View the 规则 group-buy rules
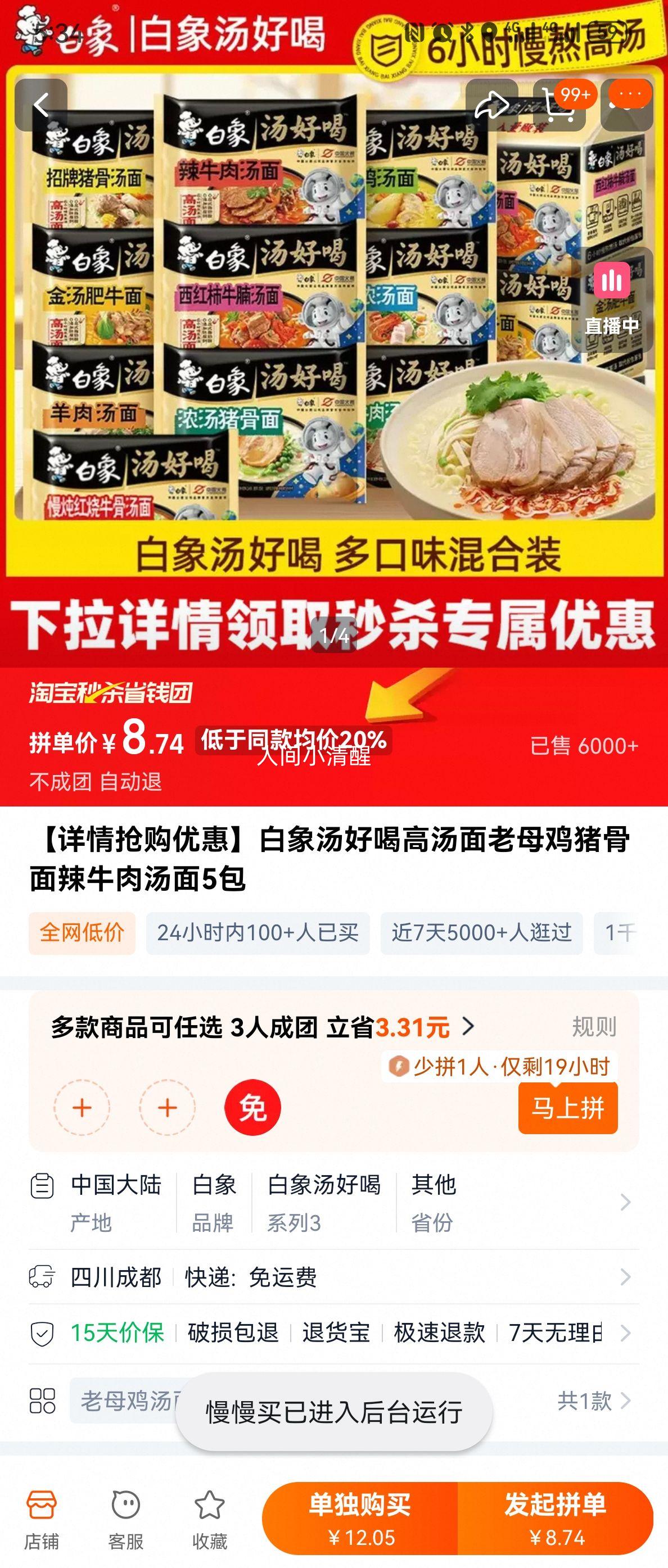Screen dimensions: 668x1568 [x=594, y=1027]
